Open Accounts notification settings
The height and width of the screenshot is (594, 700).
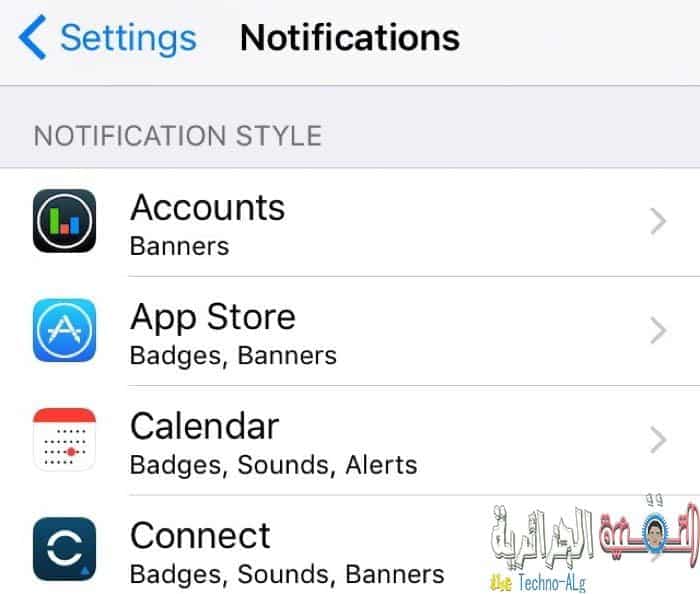click(350, 222)
